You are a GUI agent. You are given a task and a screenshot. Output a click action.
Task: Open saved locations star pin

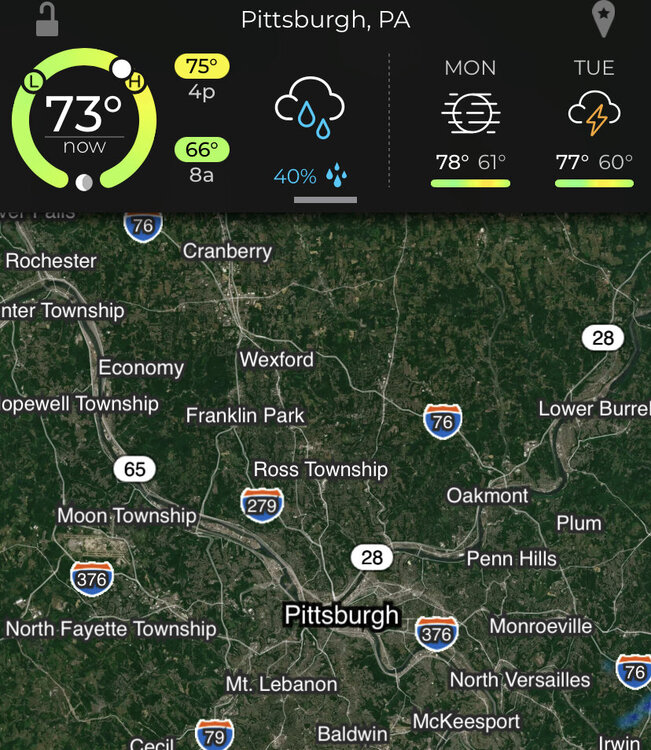pos(603,18)
